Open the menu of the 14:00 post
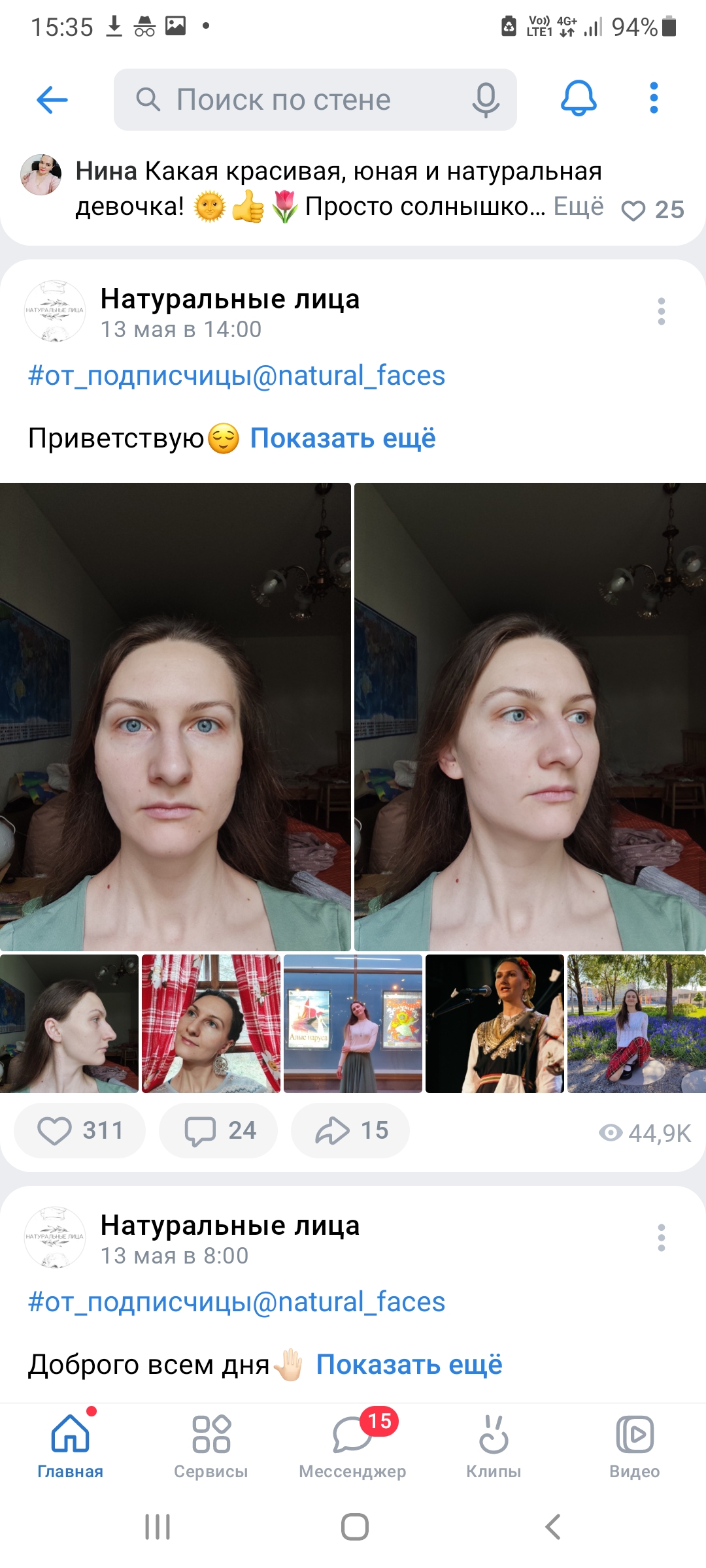The image size is (706, 1568). click(x=662, y=312)
